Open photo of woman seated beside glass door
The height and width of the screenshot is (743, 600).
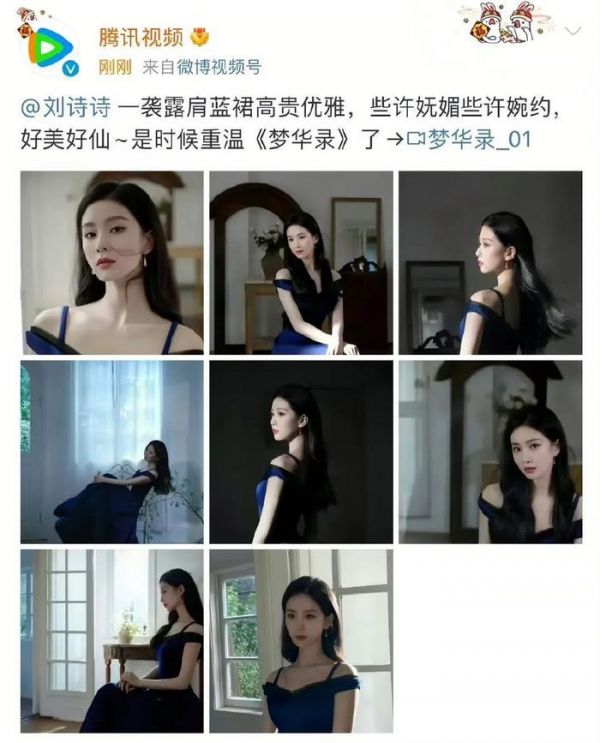click(x=112, y=640)
